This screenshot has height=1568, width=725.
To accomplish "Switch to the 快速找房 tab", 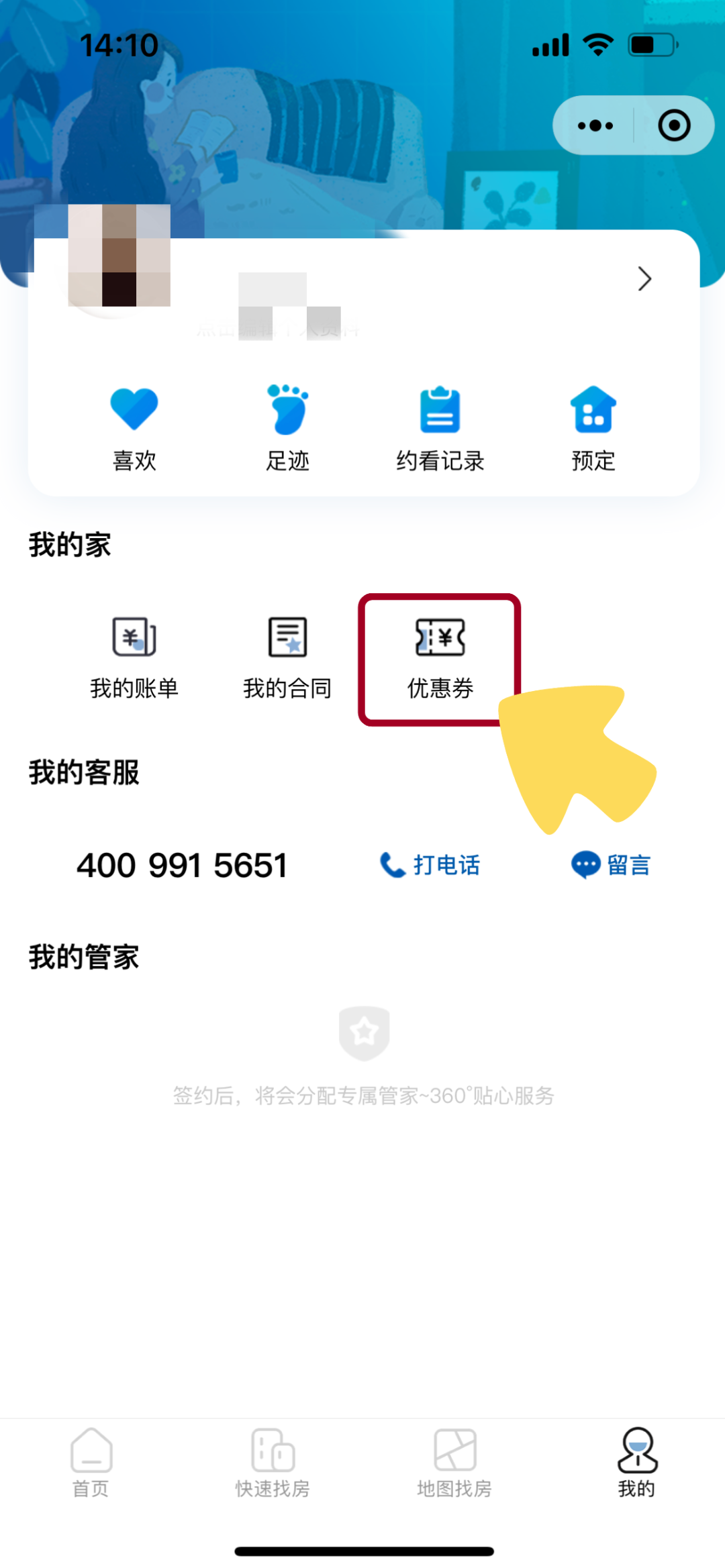I will [x=273, y=1463].
